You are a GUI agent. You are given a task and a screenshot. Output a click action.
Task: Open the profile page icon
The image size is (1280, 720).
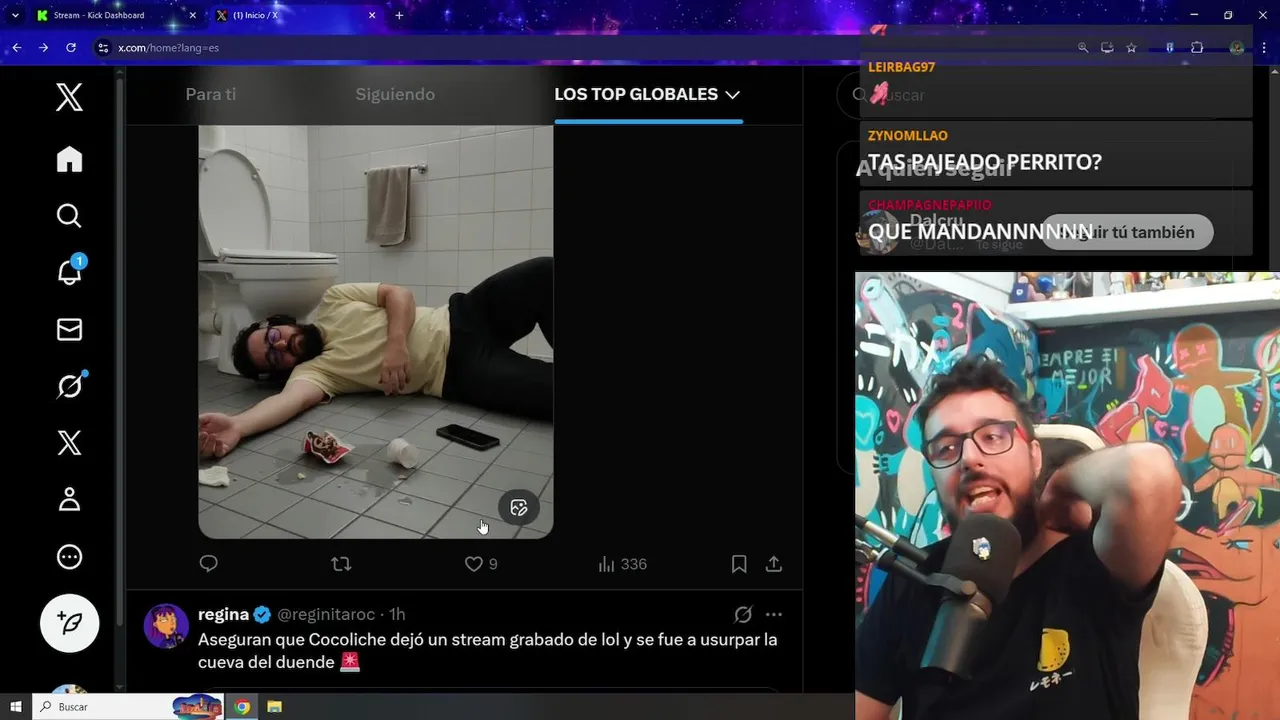pyautogui.click(x=69, y=499)
